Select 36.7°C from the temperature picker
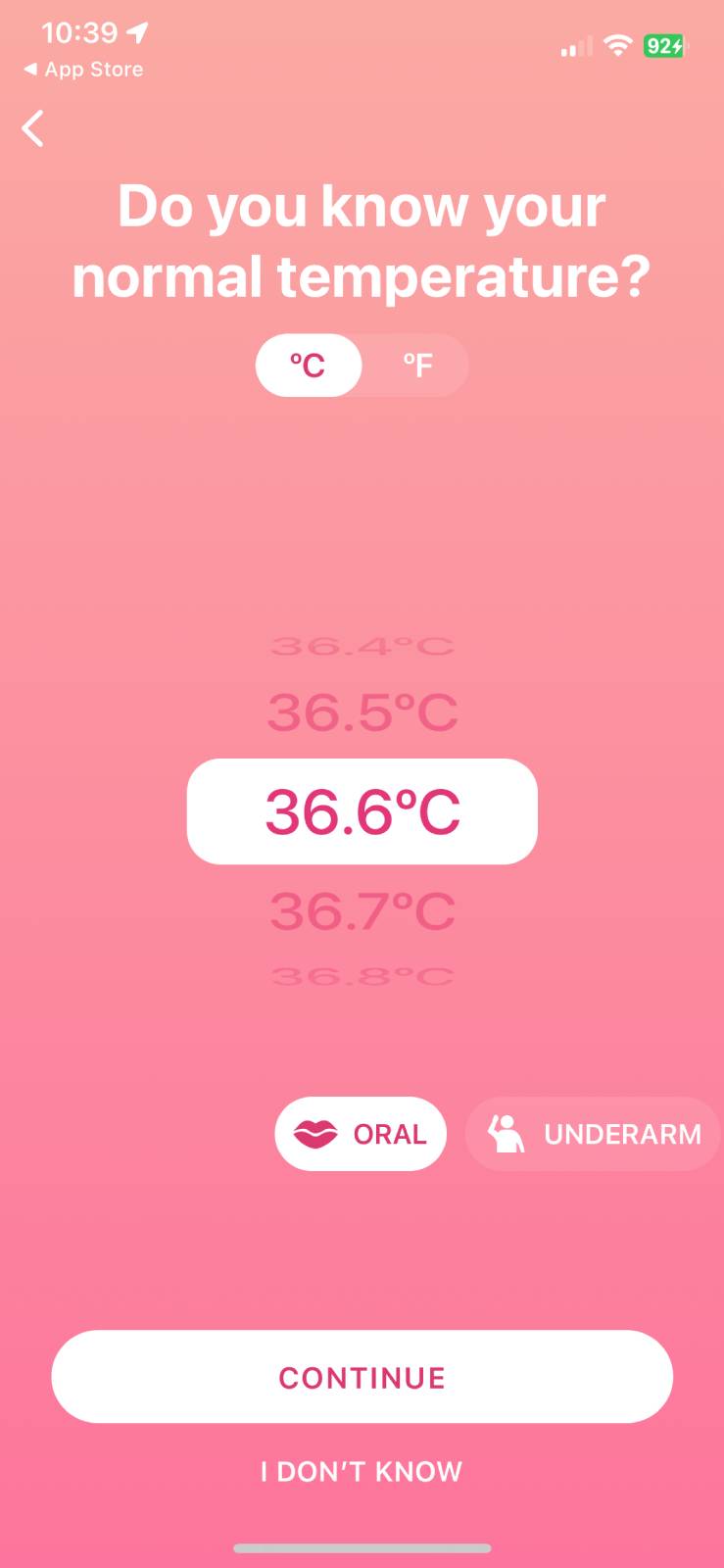 pyautogui.click(x=362, y=909)
